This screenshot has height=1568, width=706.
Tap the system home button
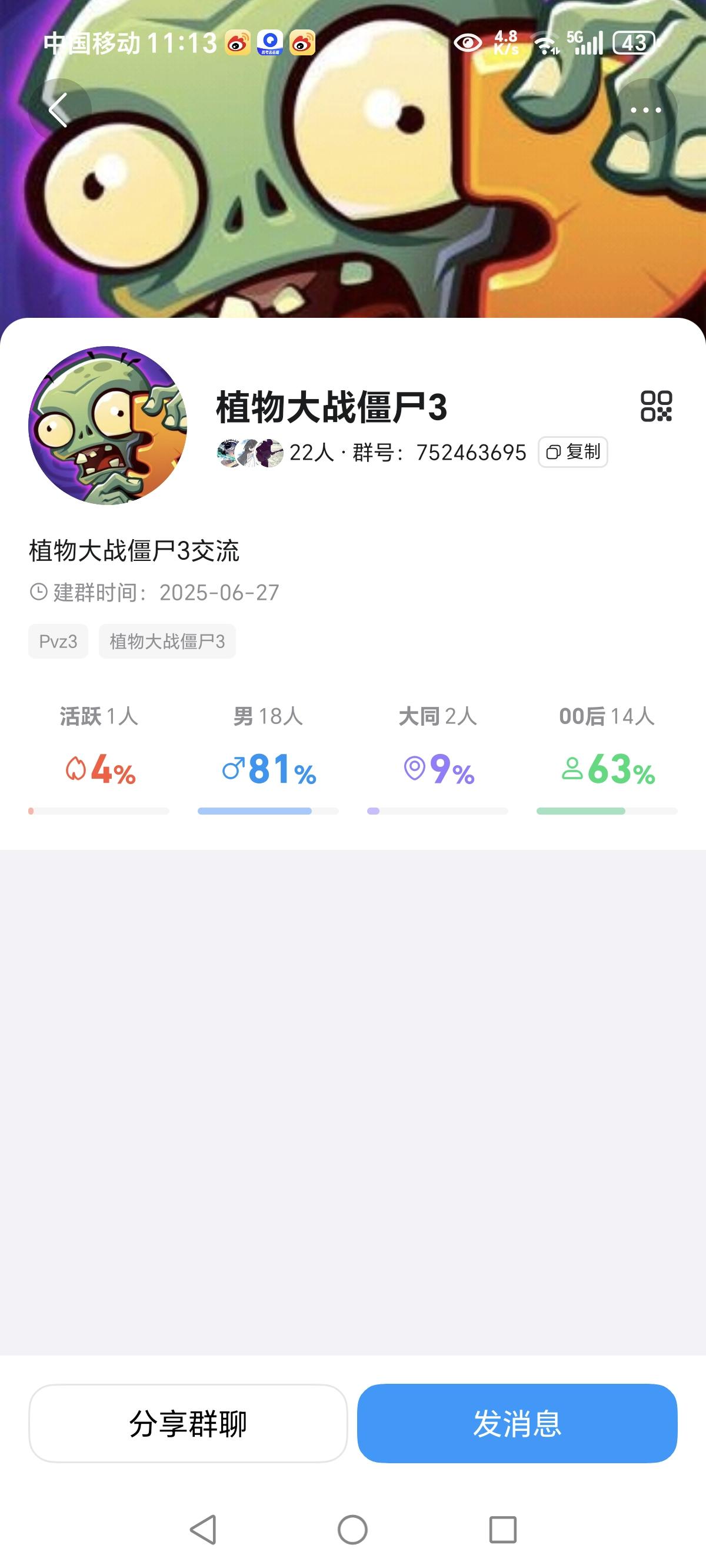click(x=352, y=1530)
